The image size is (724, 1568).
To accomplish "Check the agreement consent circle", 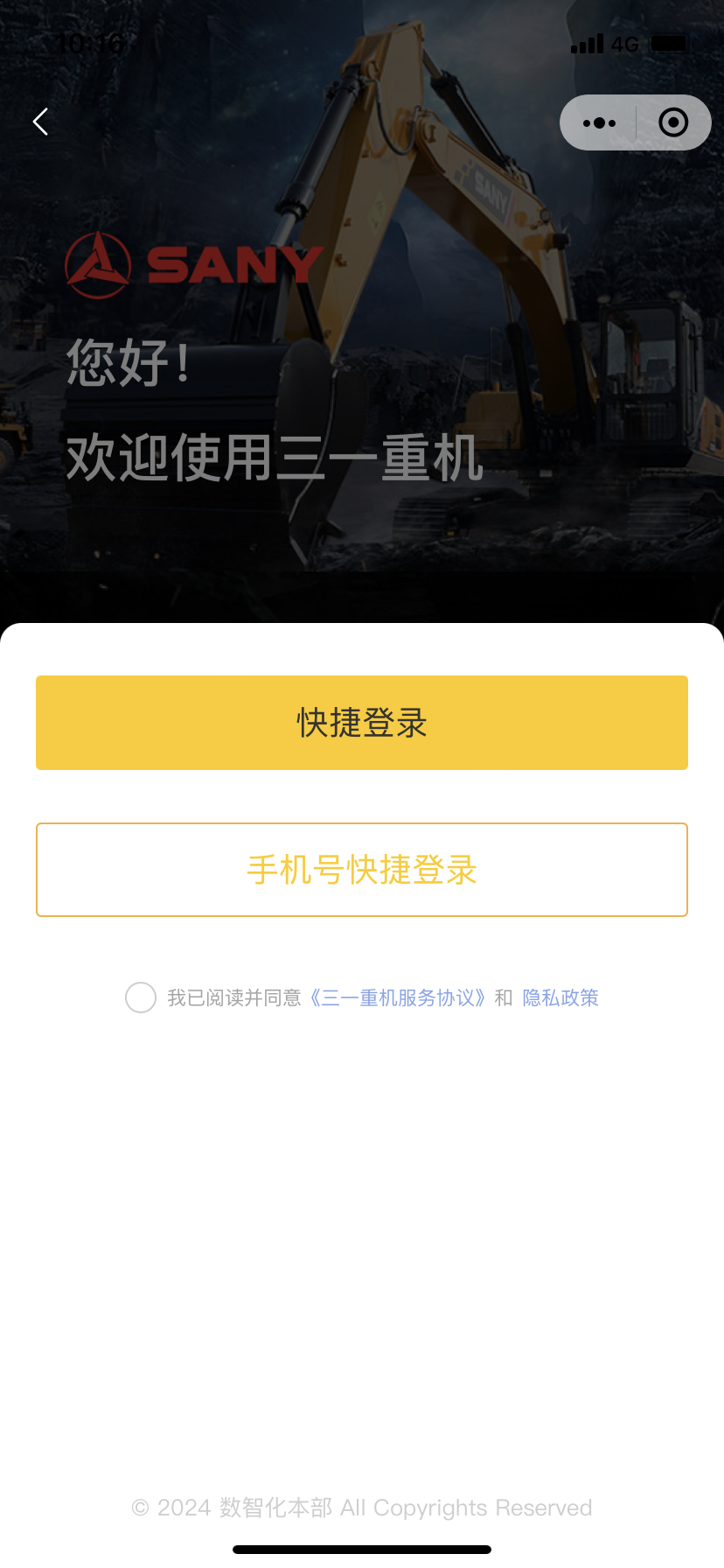I will click(141, 997).
